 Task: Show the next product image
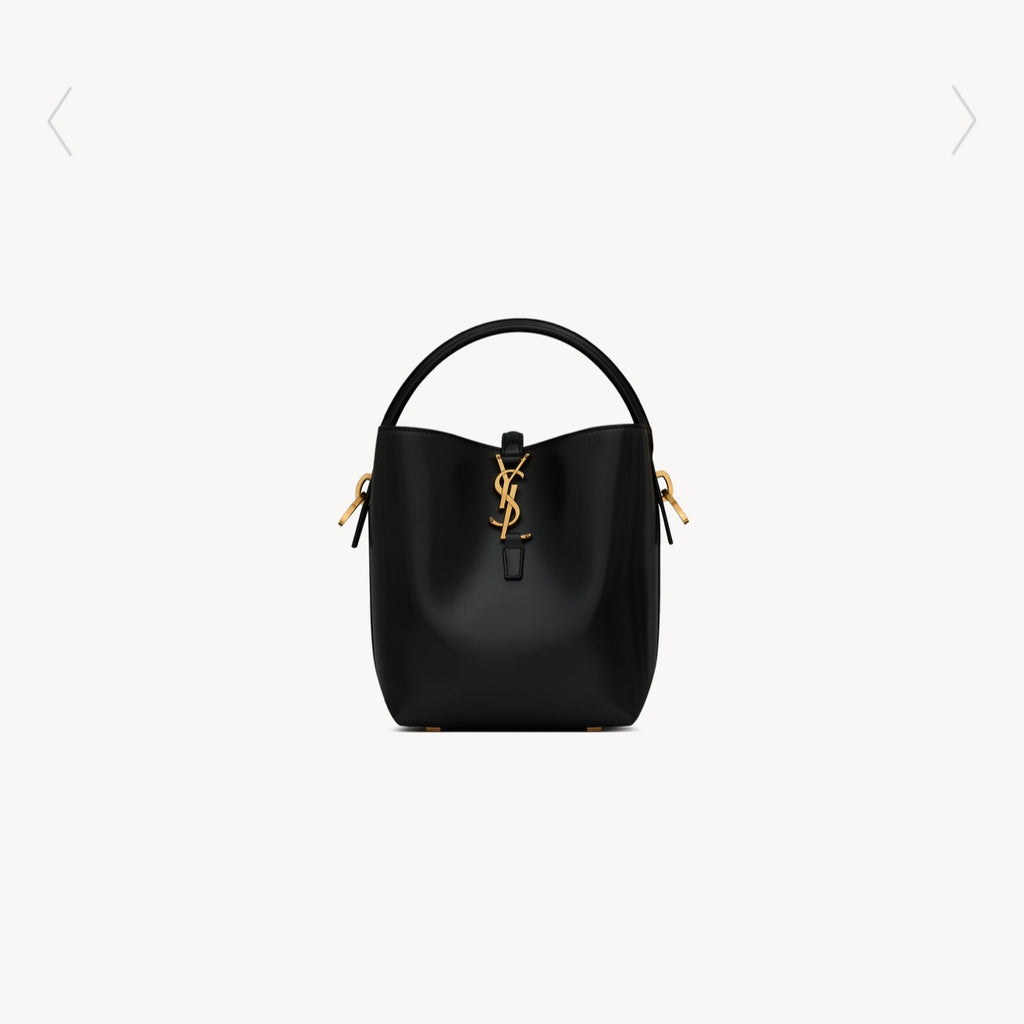click(963, 121)
